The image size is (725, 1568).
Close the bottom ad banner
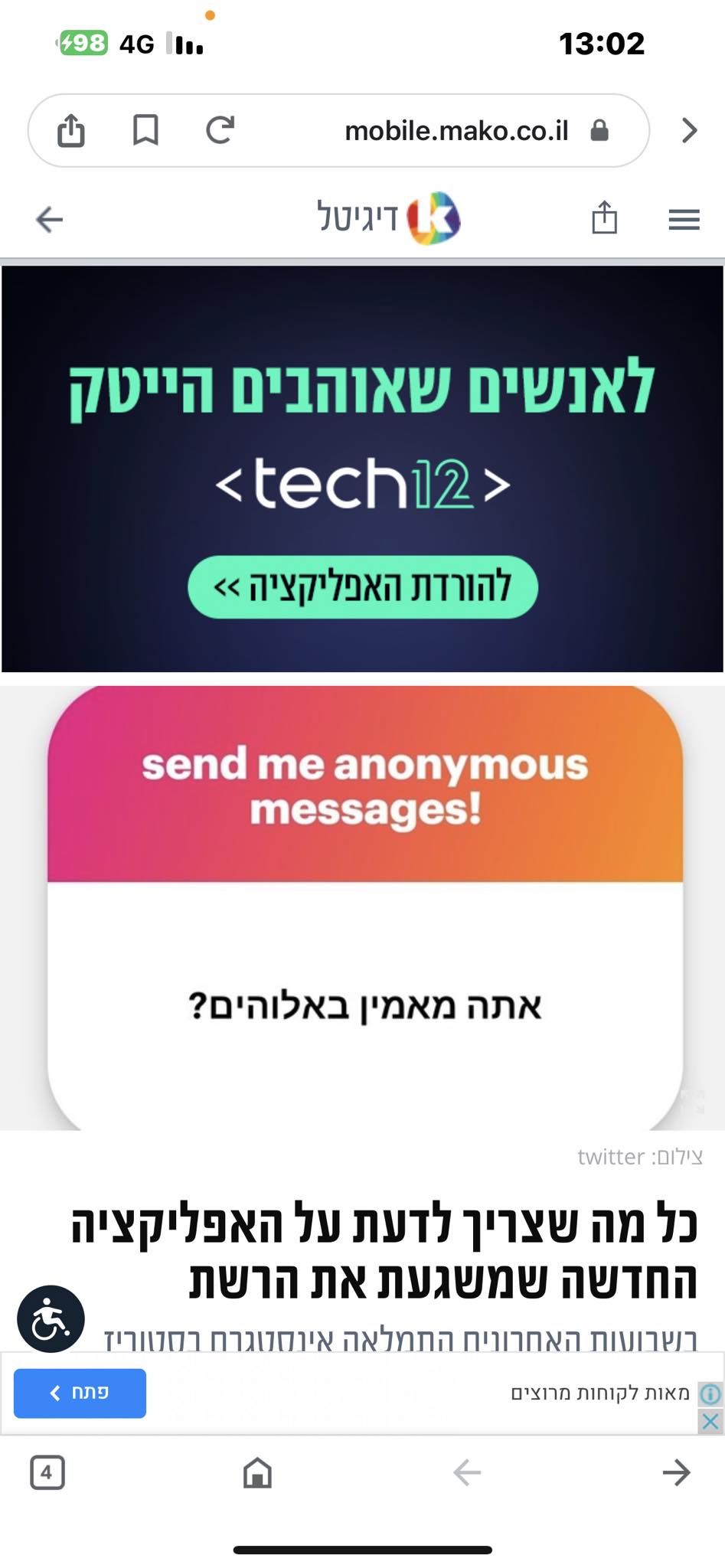(710, 1422)
